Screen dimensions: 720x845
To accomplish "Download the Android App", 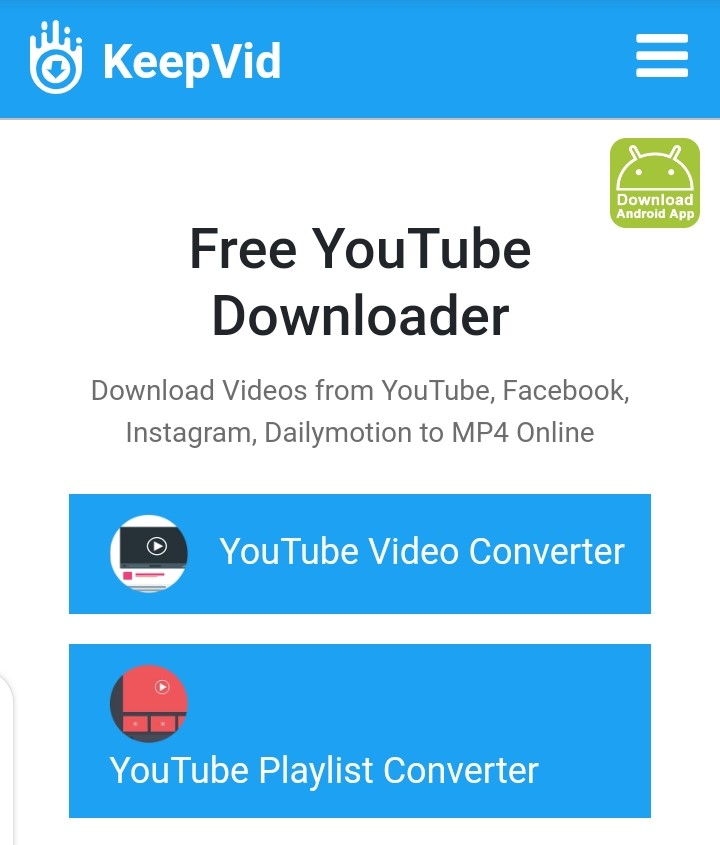I will coord(655,183).
